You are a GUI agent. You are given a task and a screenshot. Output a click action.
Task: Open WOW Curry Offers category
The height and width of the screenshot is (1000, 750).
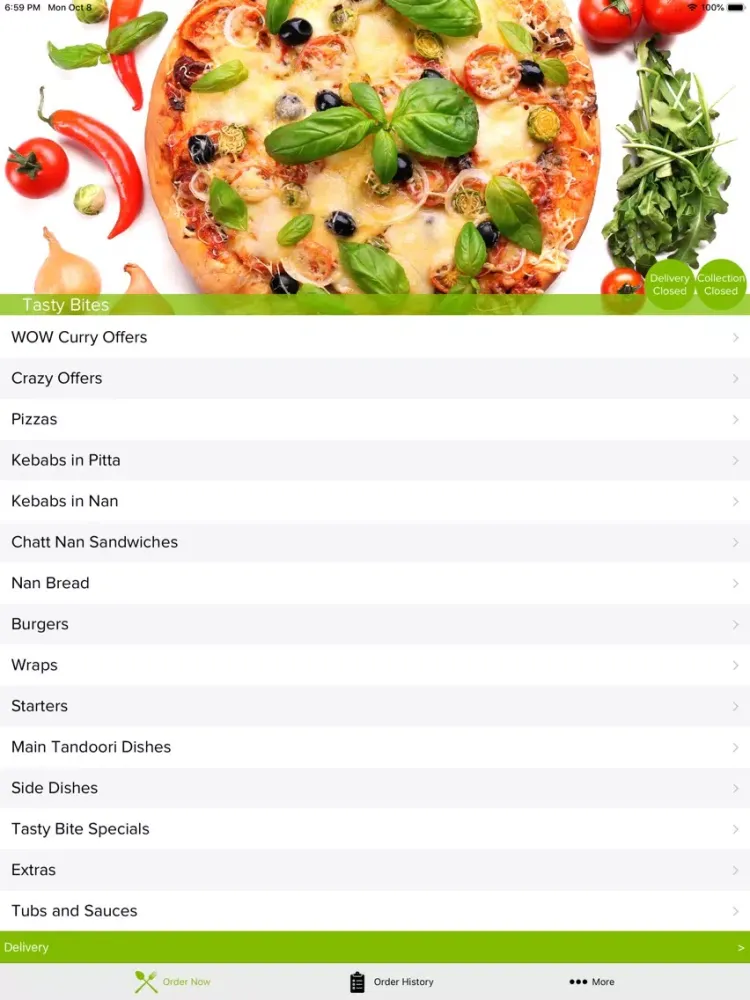[x=375, y=337]
